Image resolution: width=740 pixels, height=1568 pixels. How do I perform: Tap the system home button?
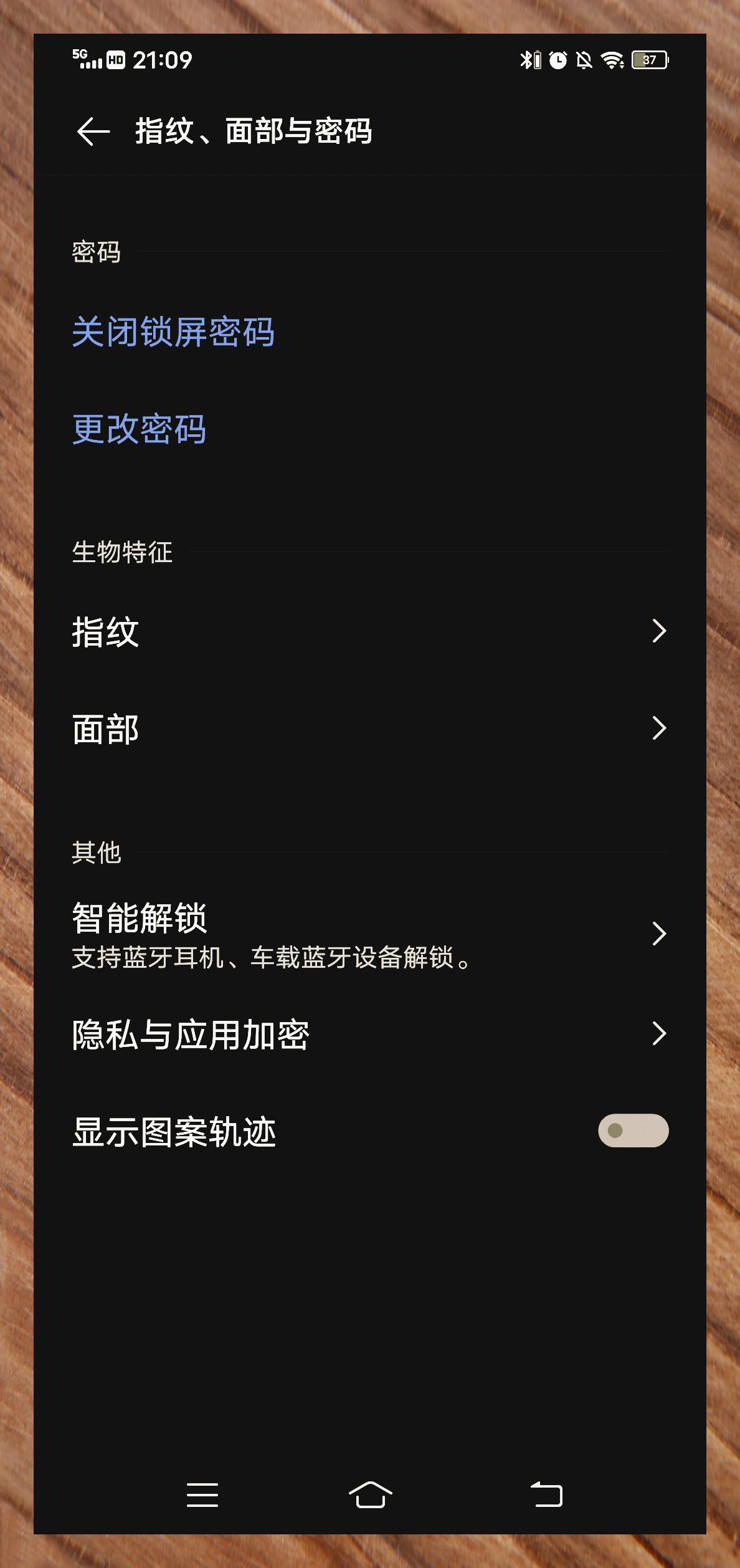[x=370, y=1494]
